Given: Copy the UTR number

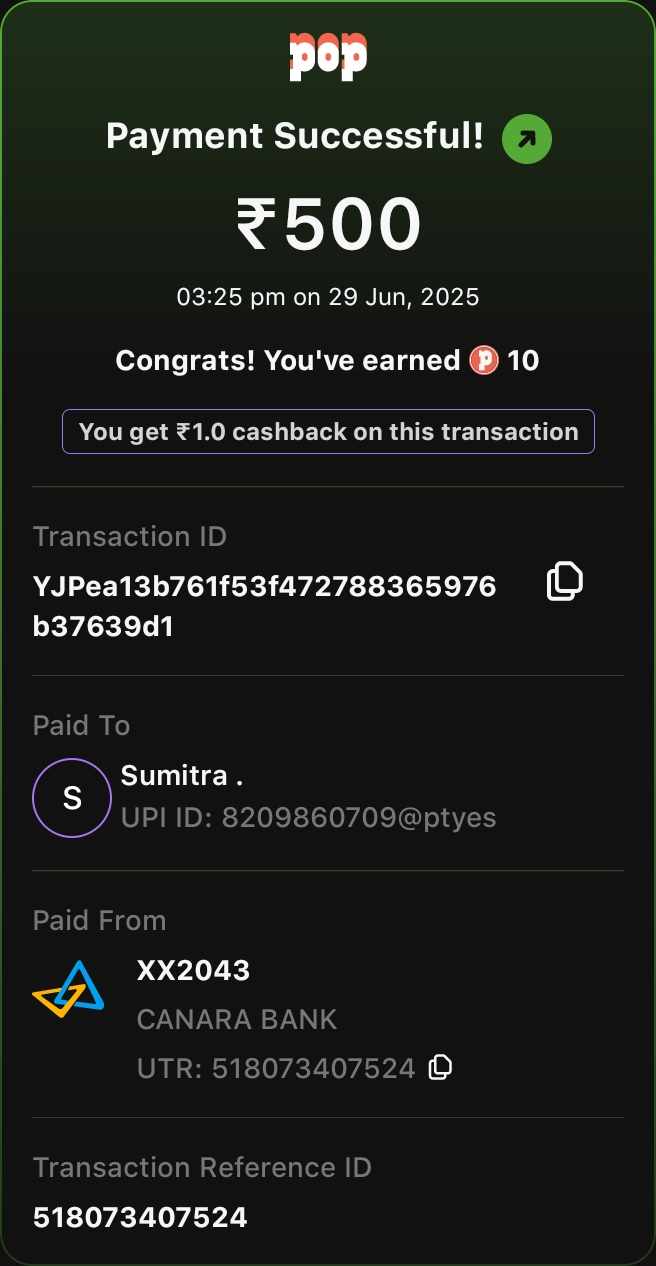Looking at the screenshot, I should click(x=440, y=1068).
